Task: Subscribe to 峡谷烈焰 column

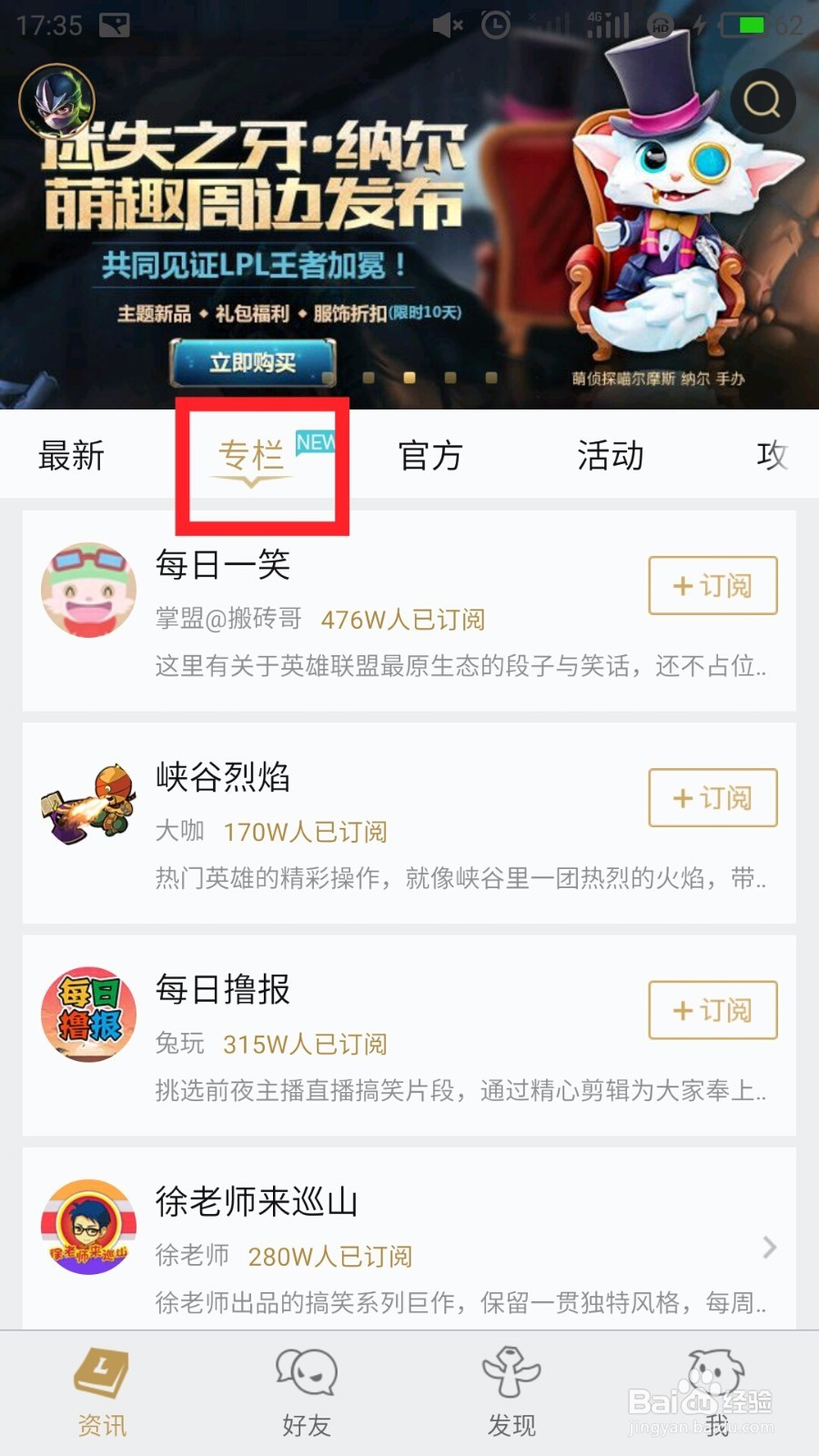Action: [712, 798]
